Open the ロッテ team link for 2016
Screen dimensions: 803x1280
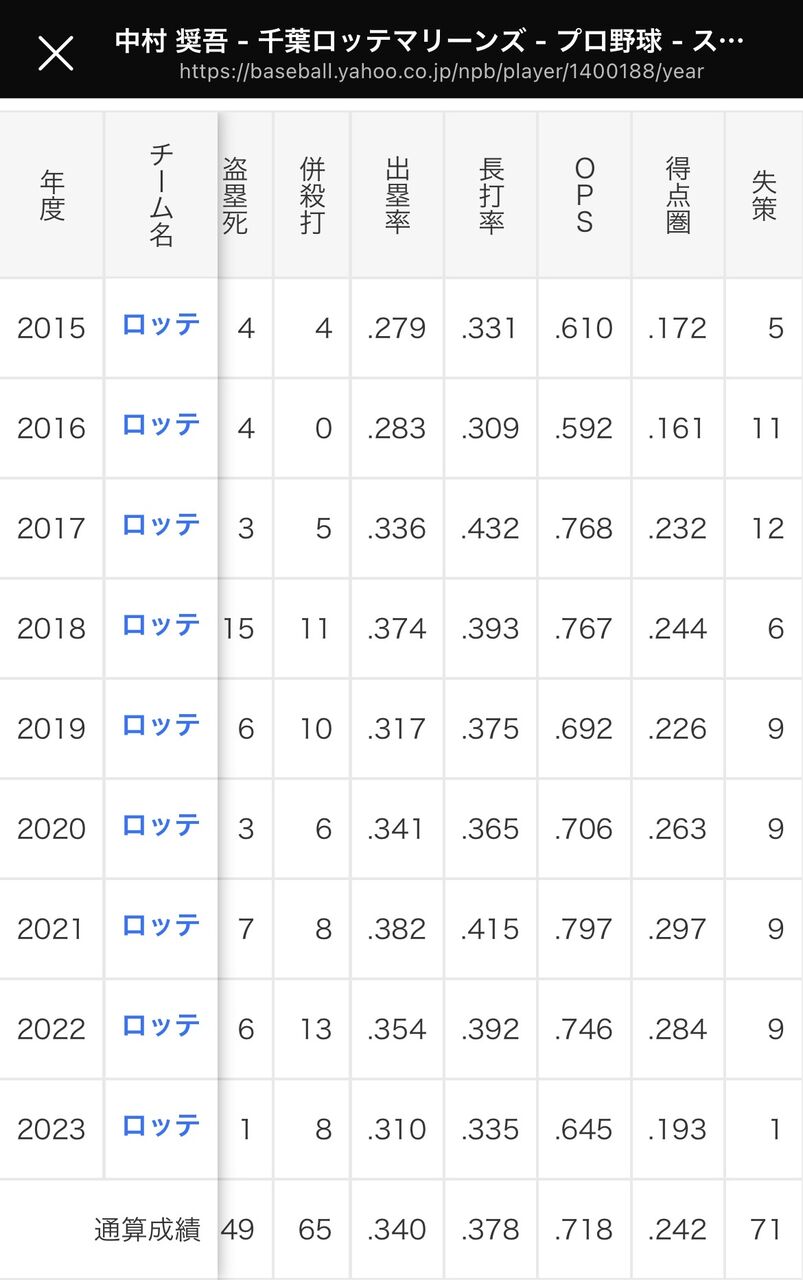161,425
